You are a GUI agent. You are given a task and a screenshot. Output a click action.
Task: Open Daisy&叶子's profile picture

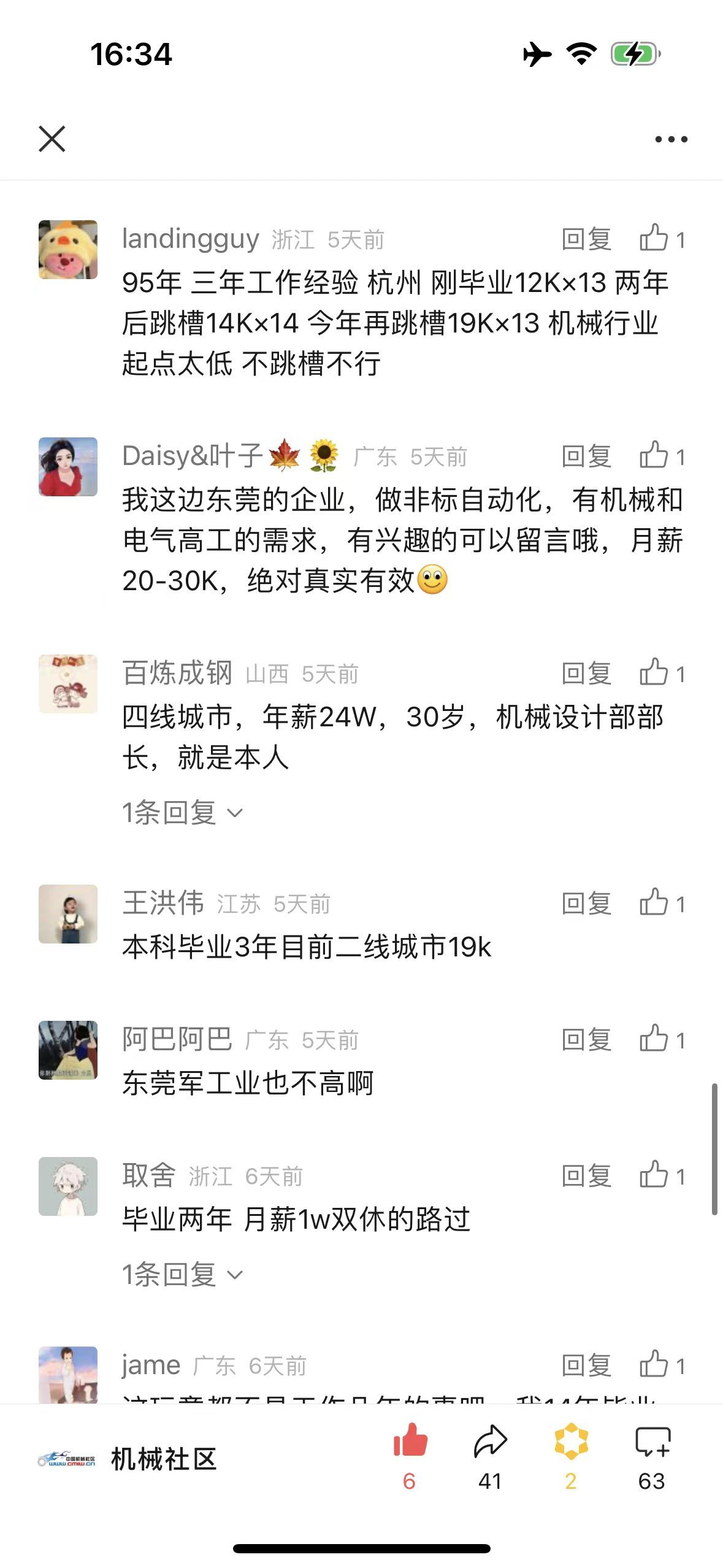(x=68, y=467)
